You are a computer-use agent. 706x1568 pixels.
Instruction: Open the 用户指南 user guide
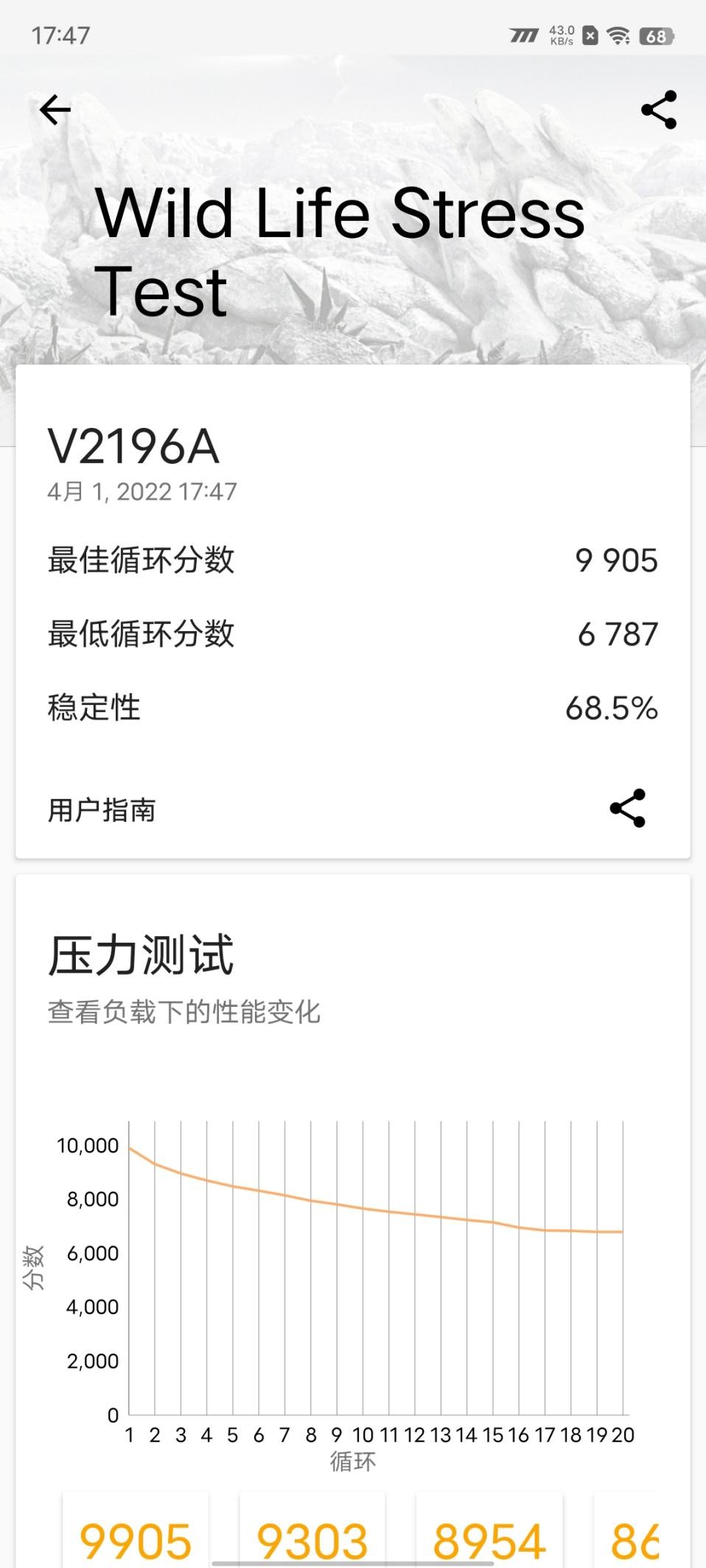click(x=102, y=810)
